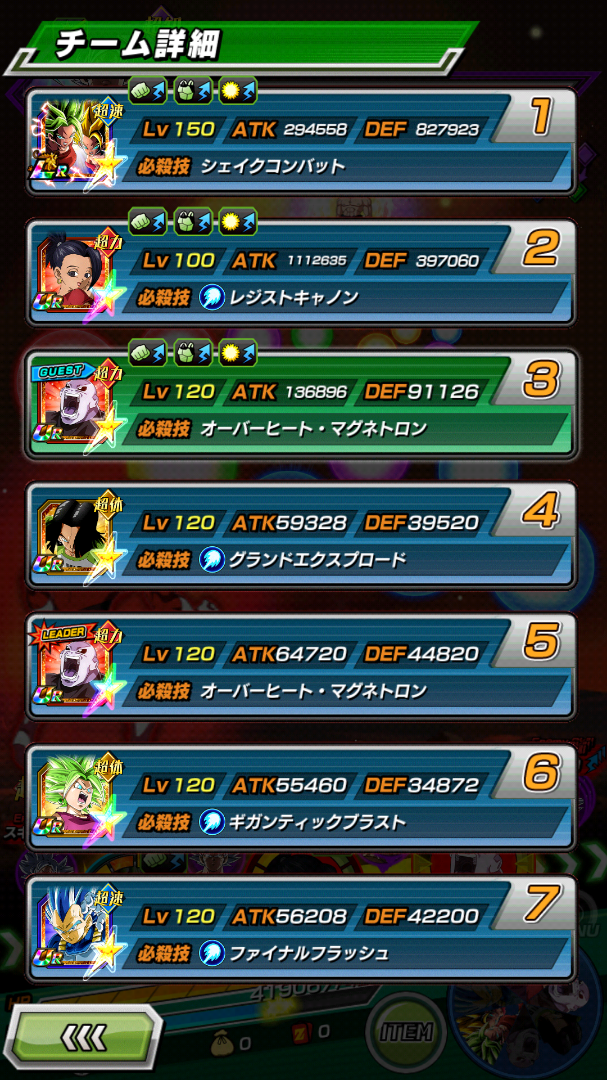Open slot 4 card グランドエクスプロード
Image resolution: width=607 pixels, height=1080 pixels.
pos(300,535)
